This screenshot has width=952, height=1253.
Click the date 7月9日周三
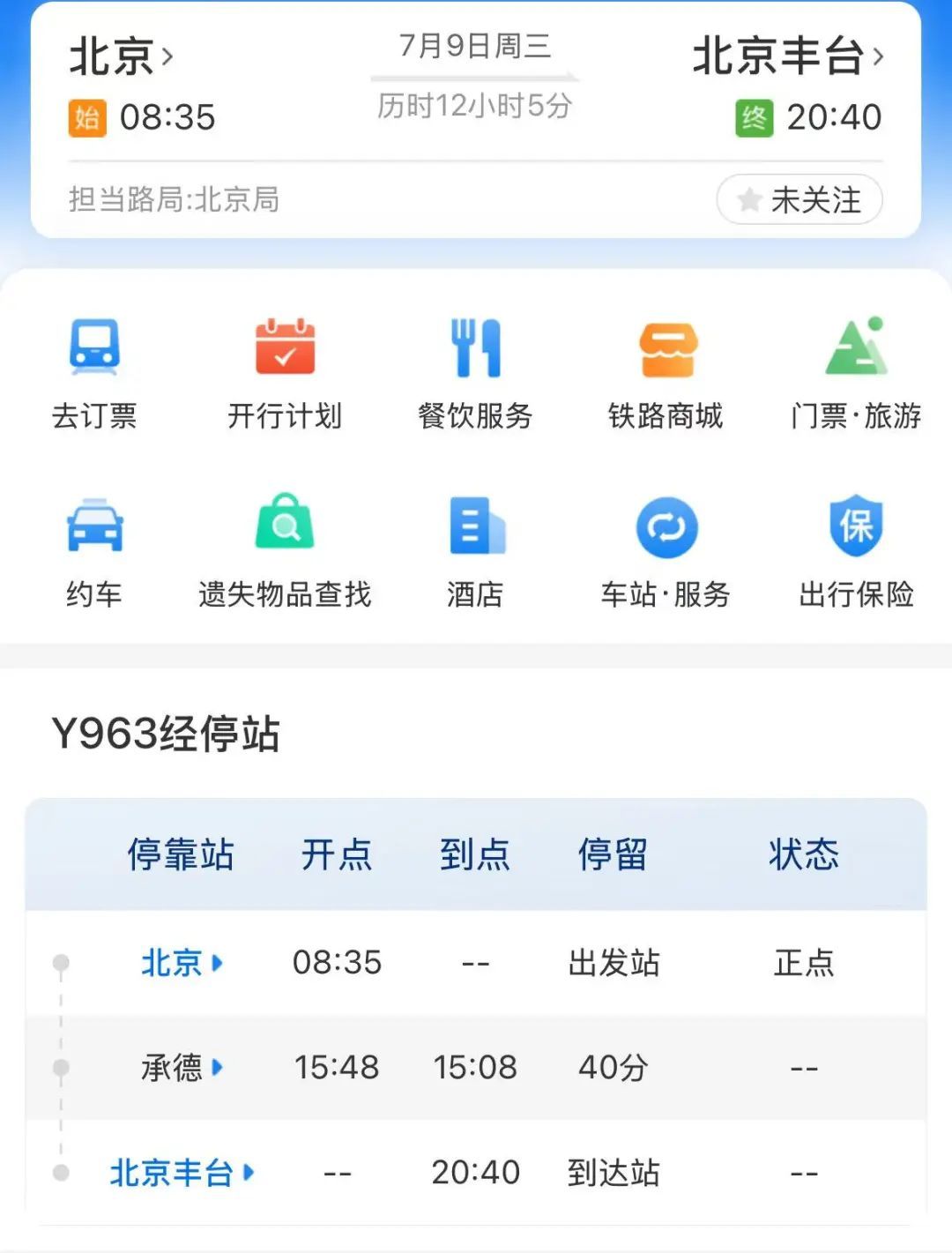474,48
